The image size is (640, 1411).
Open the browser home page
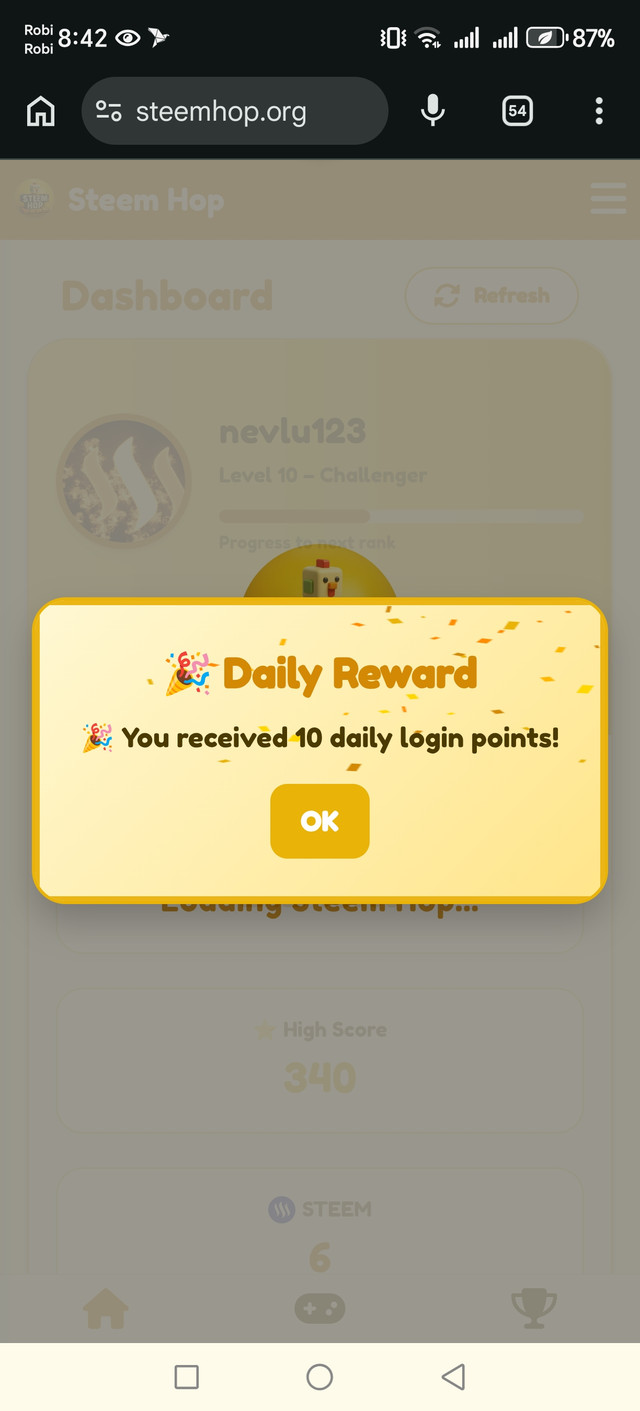[x=41, y=111]
